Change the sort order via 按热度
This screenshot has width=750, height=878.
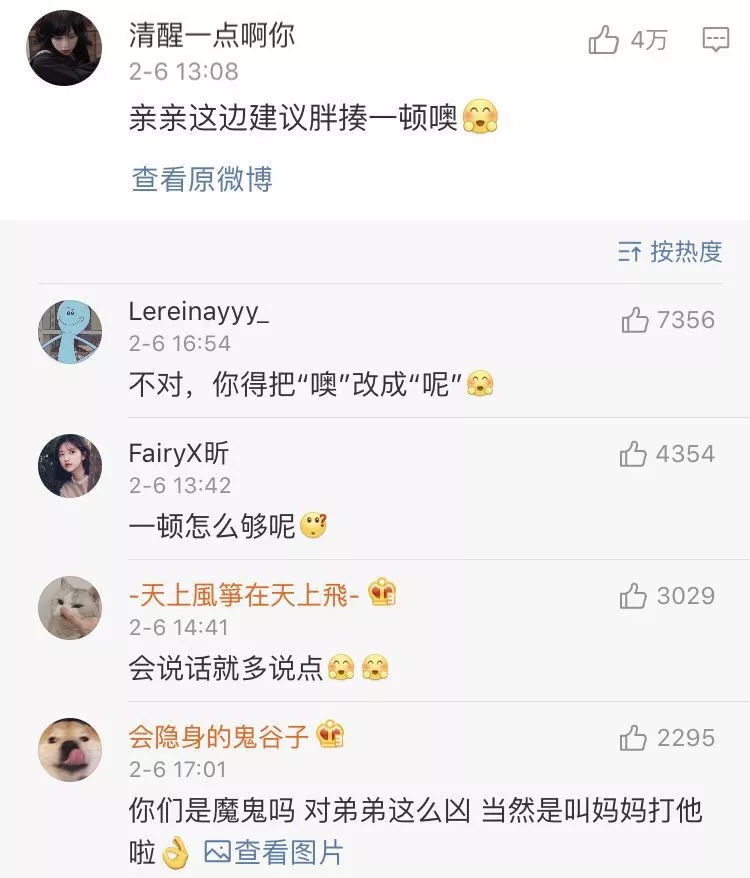point(671,252)
